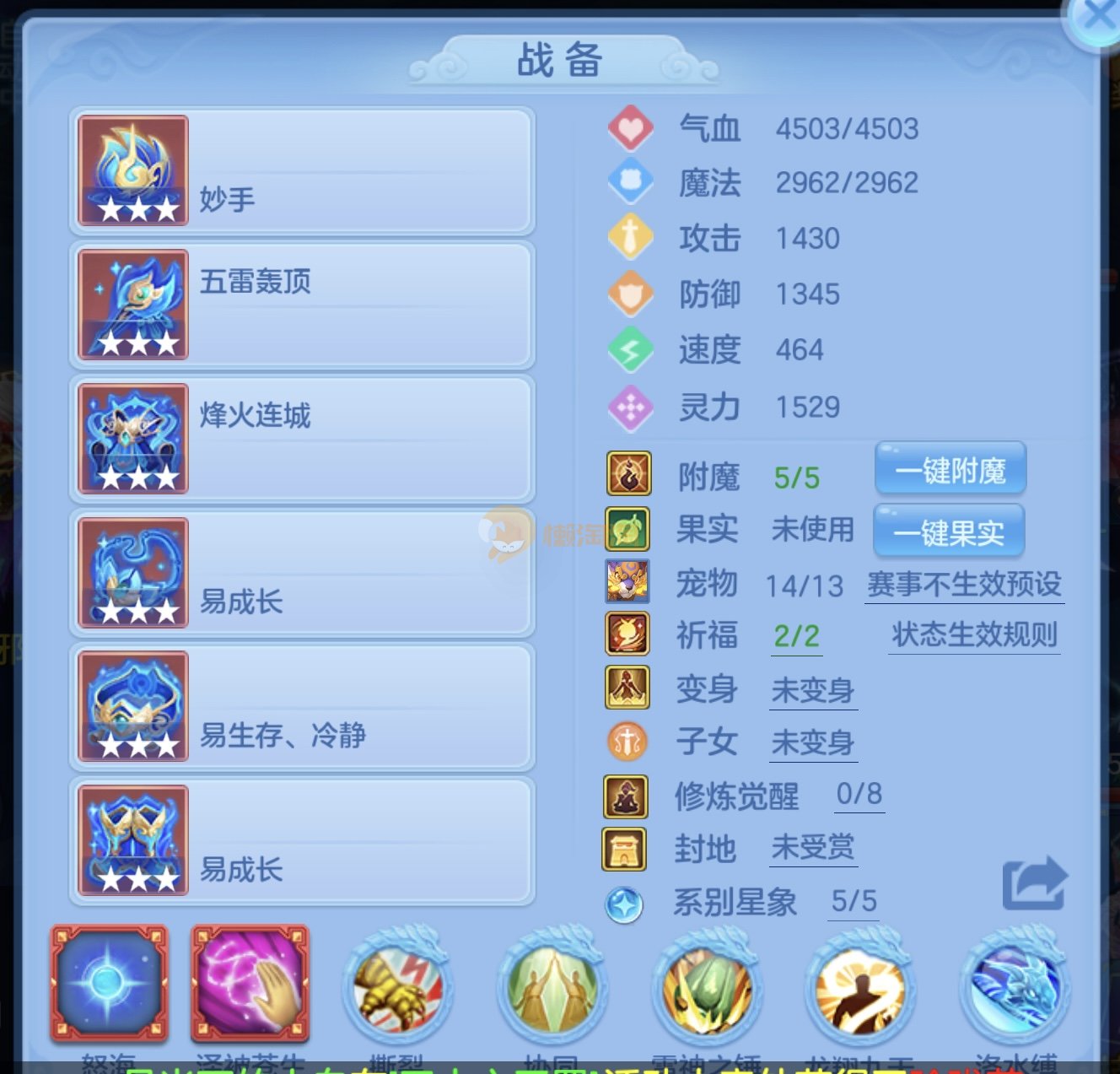The image size is (1120, 1074).
Task: Tap the 变身 未变身 link
Action: pyautogui.click(x=813, y=690)
